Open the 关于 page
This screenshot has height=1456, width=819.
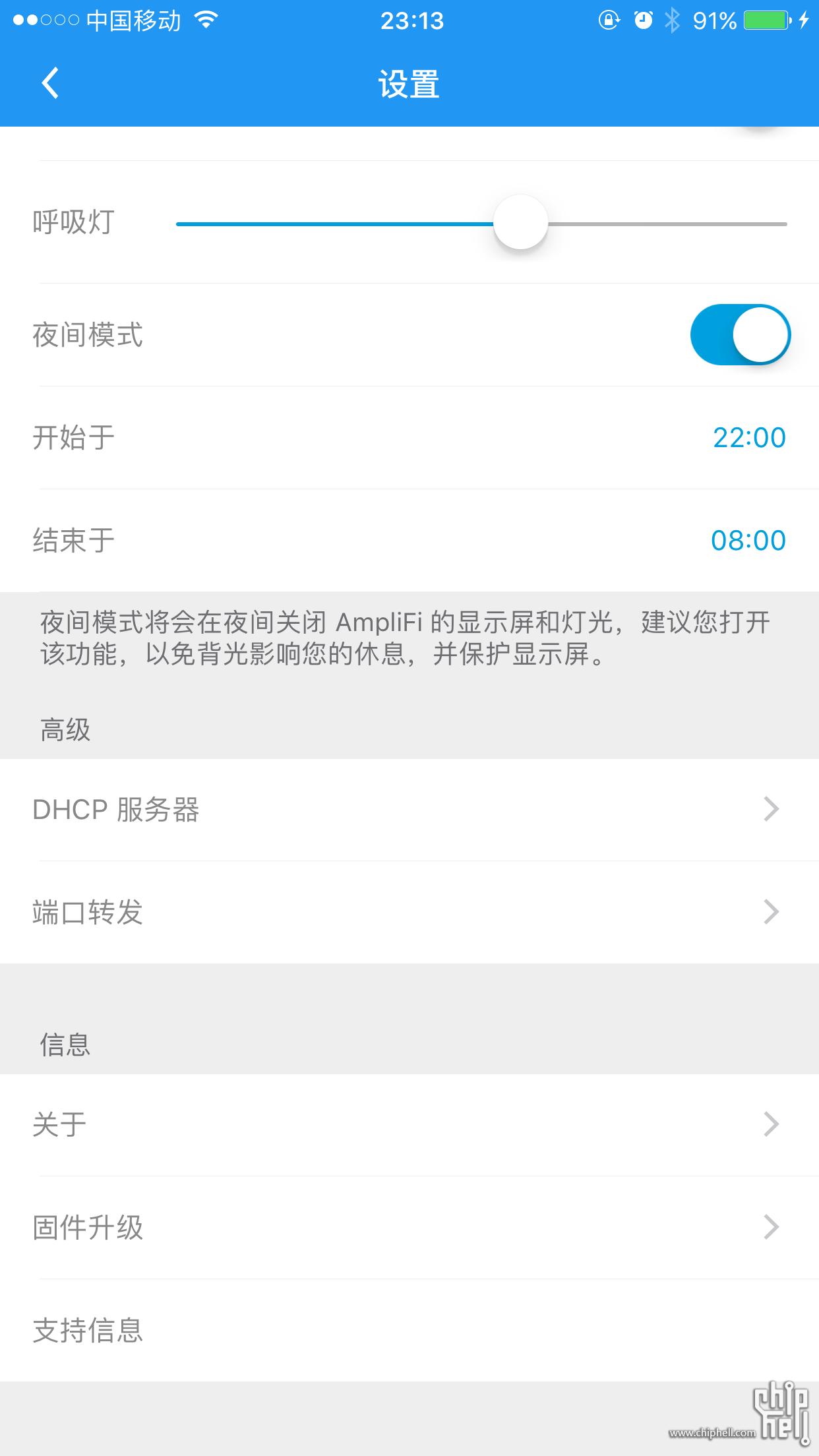[x=409, y=1124]
